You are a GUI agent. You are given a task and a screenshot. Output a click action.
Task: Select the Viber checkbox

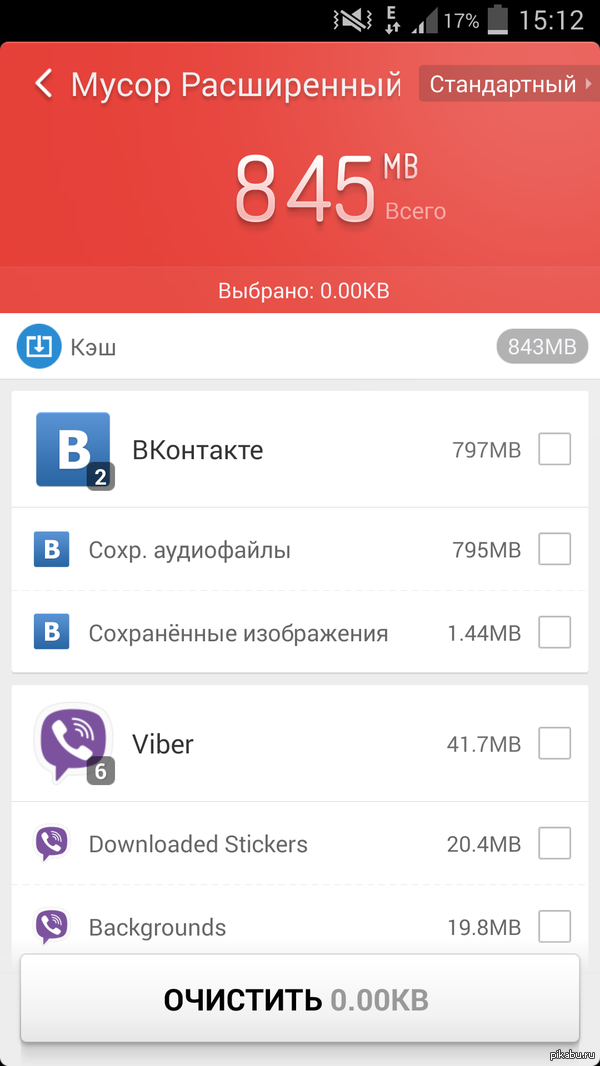pos(555,743)
